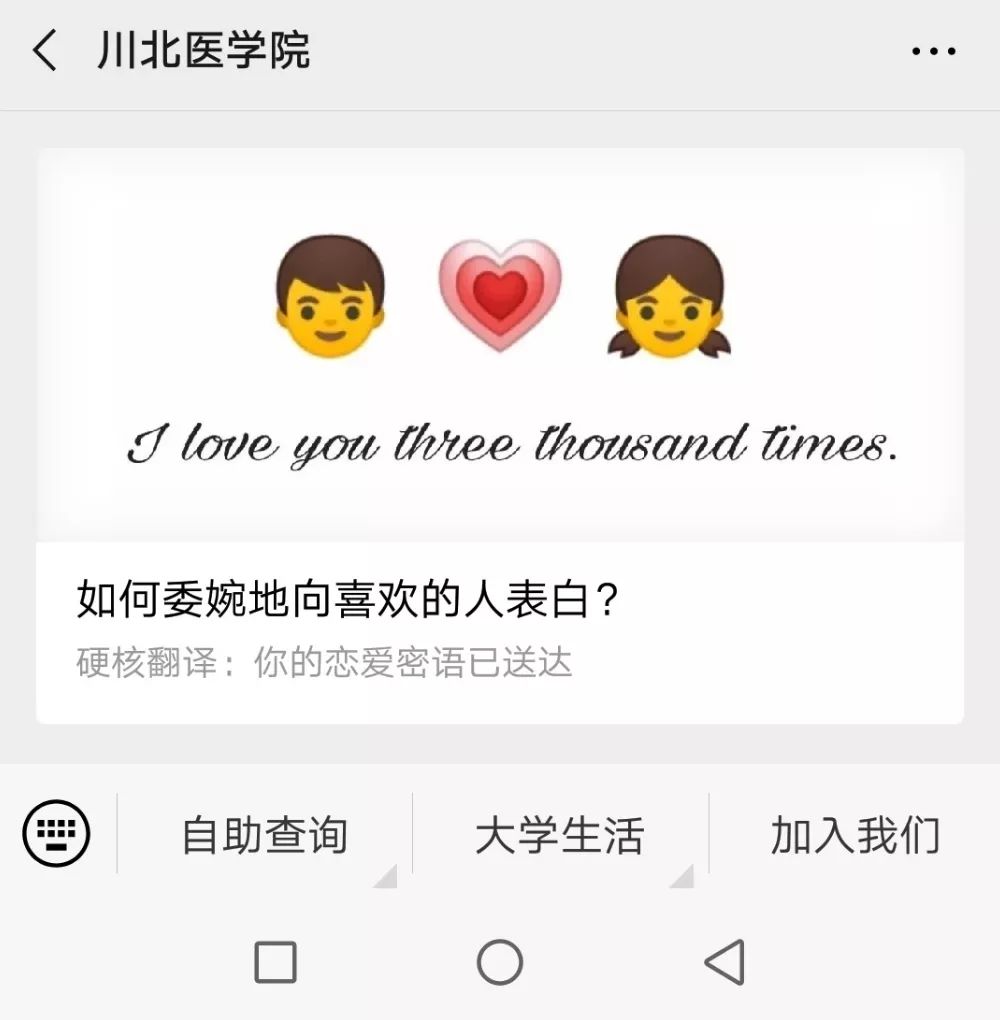This screenshot has height=1020, width=1000.
Task: Expand the 大学生活 menu
Action: click(x=560, y=835)
